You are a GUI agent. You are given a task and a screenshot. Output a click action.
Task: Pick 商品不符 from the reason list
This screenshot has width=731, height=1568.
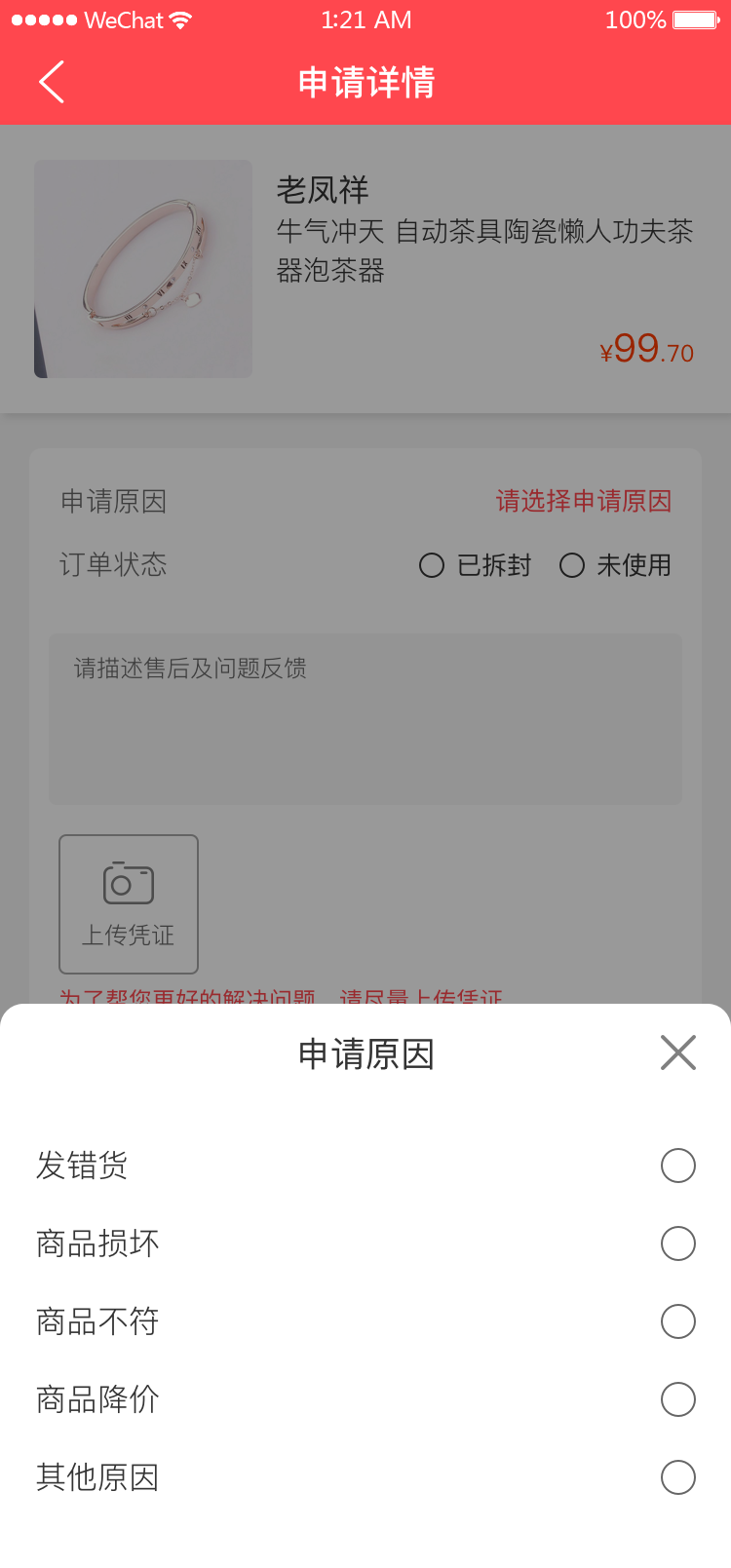point(677,1321)
